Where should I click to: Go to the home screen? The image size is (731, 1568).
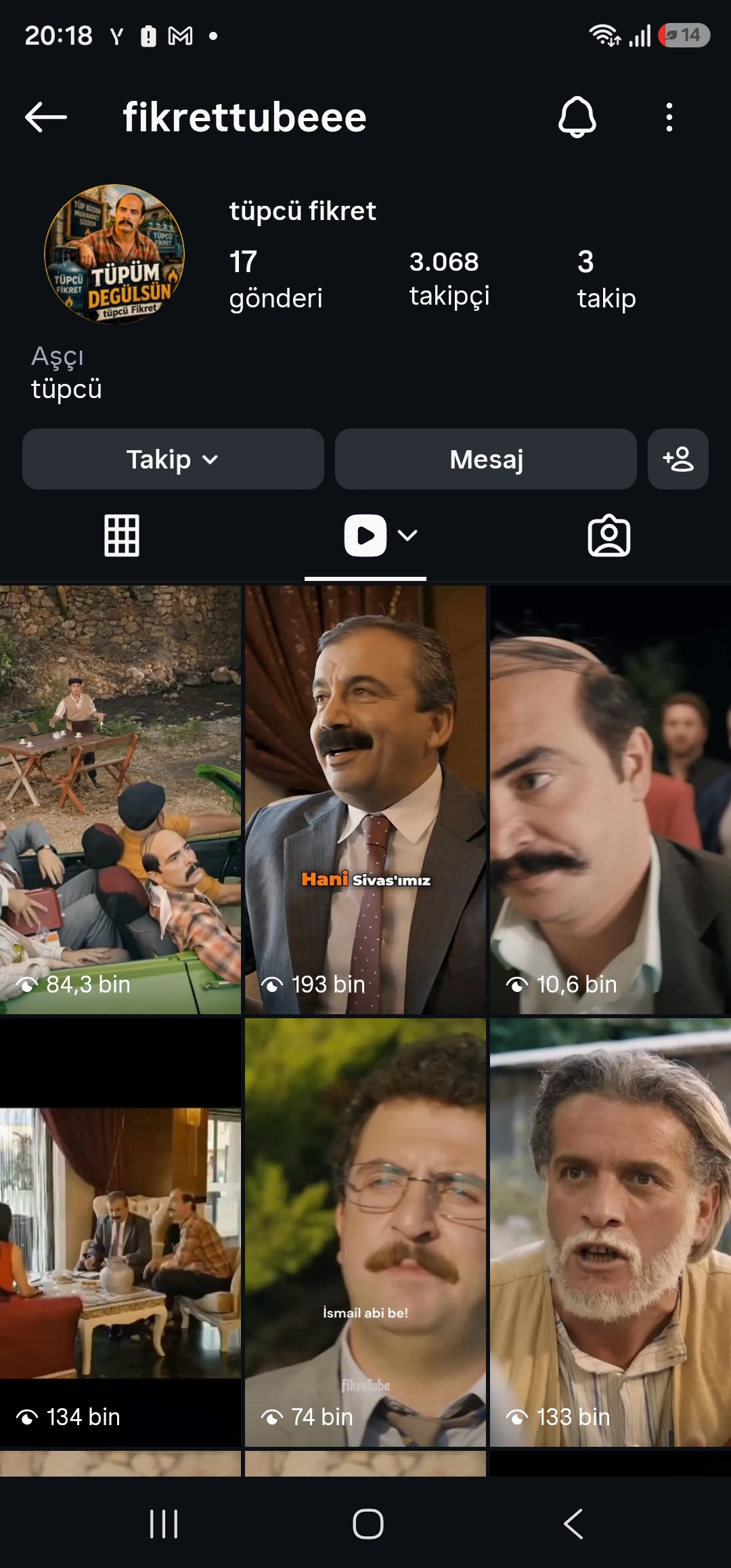tap(368, 1524)
